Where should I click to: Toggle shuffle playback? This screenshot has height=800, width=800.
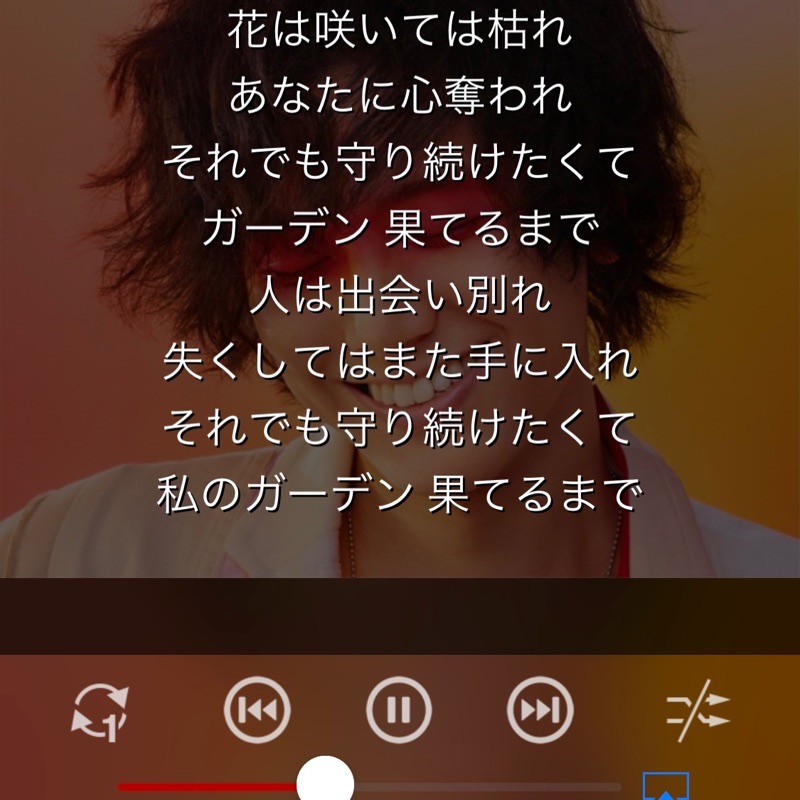[x=698, y=711]
